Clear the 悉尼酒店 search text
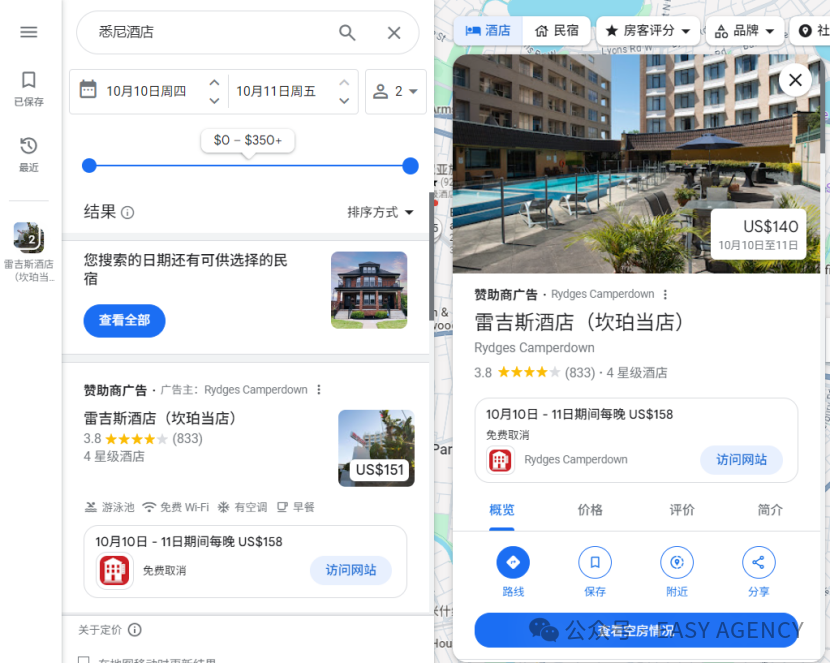830x663 pixels. tap(394, 33)
